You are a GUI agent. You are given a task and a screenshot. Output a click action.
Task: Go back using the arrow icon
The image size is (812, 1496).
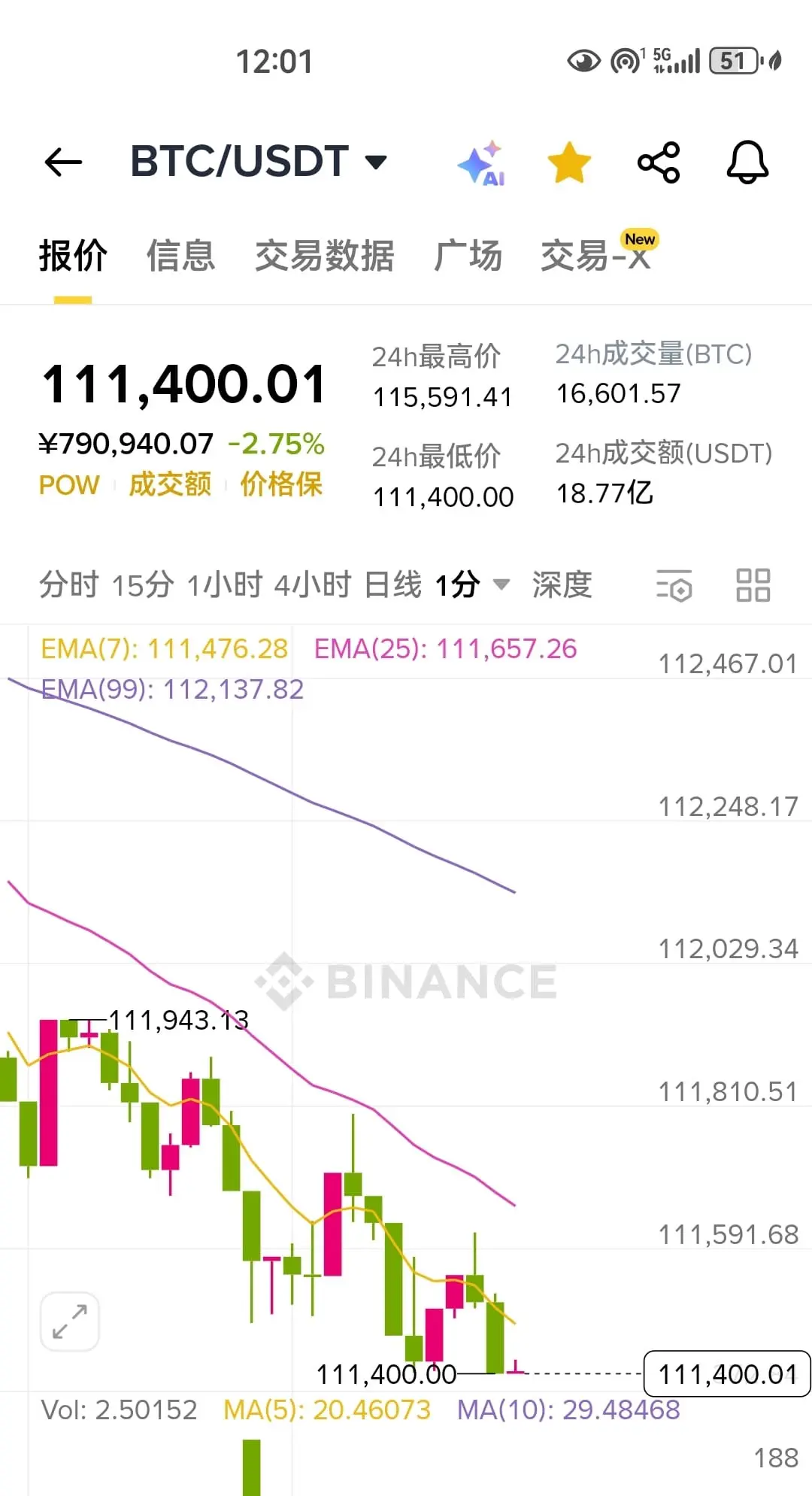click(63, 162)
